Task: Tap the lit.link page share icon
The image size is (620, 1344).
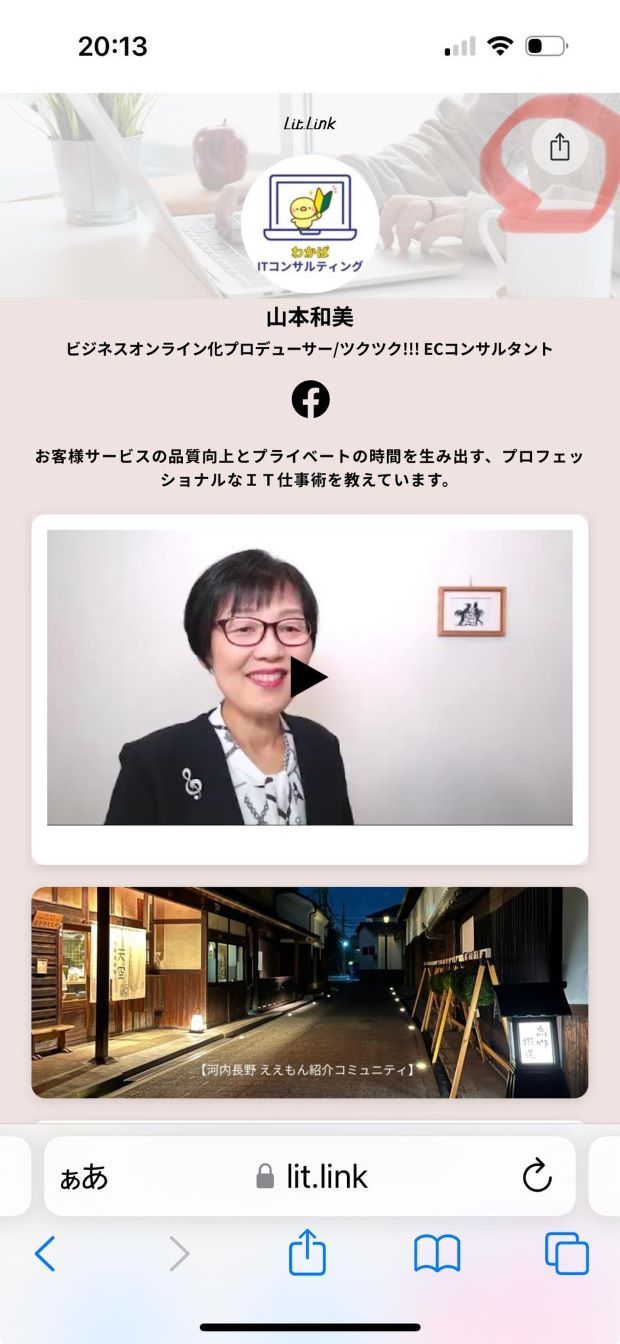Action: pos(559,148)
